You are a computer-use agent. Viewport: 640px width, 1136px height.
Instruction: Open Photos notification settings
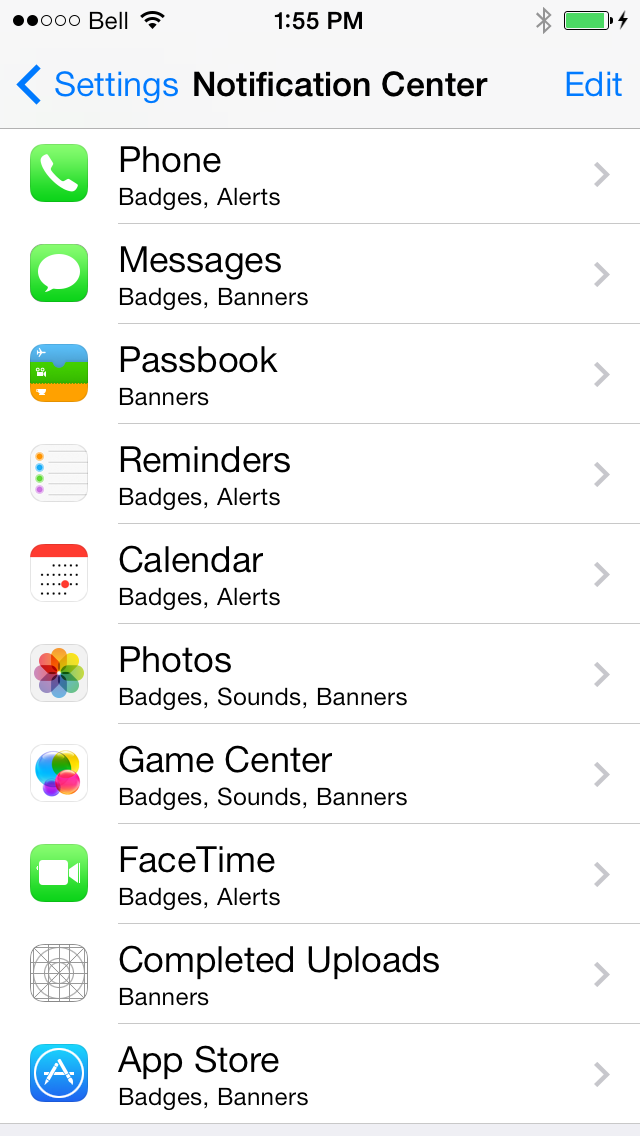[320, 674]
